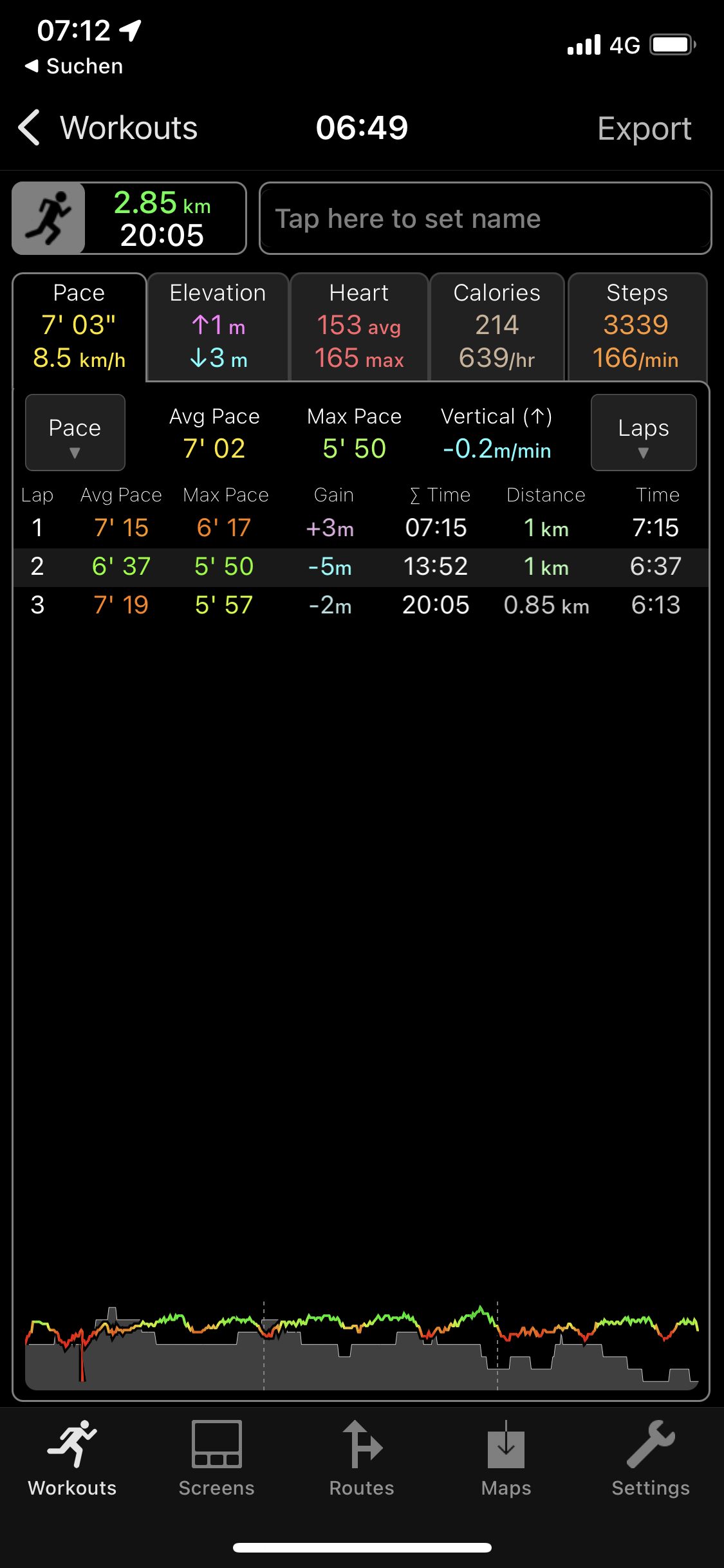
Task: Open the Routes tab
Action: (362, 1458)
